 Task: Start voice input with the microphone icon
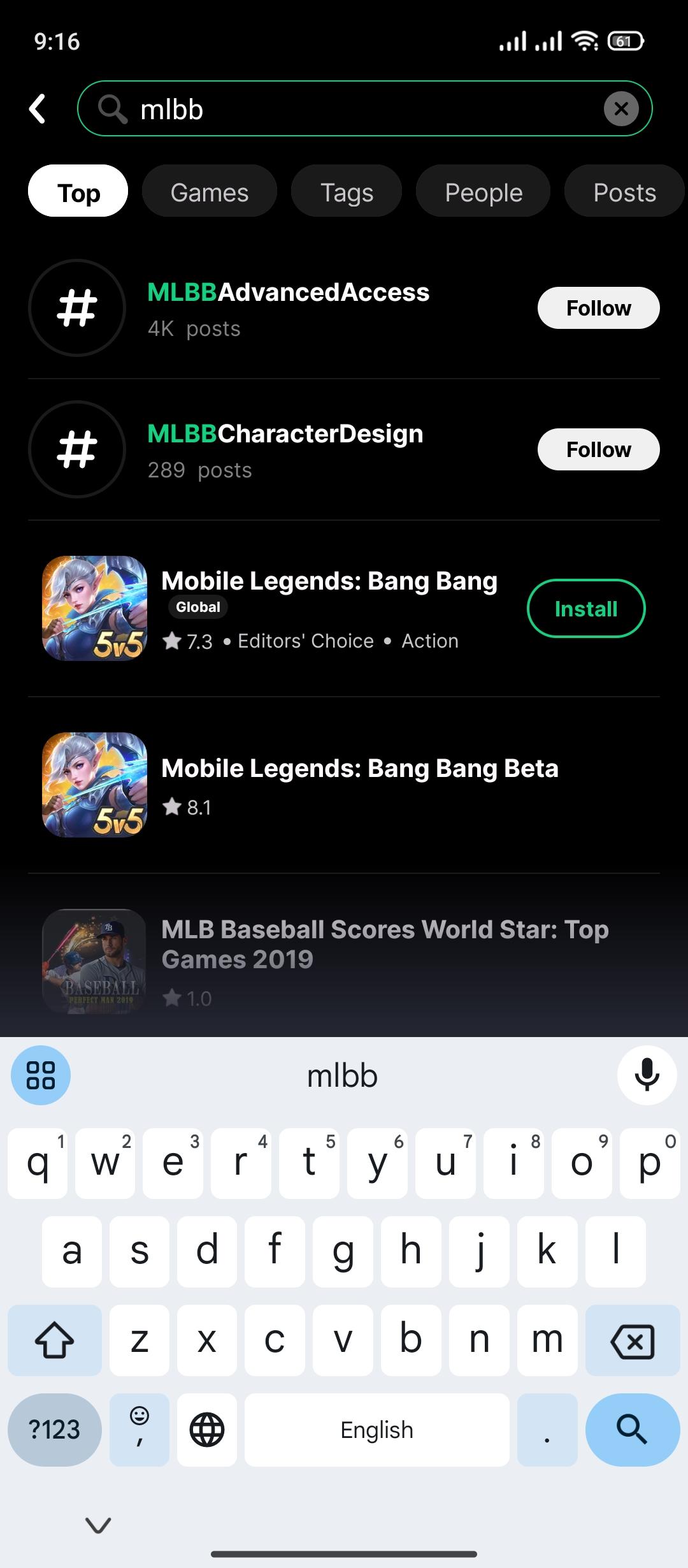point(647,1075)
